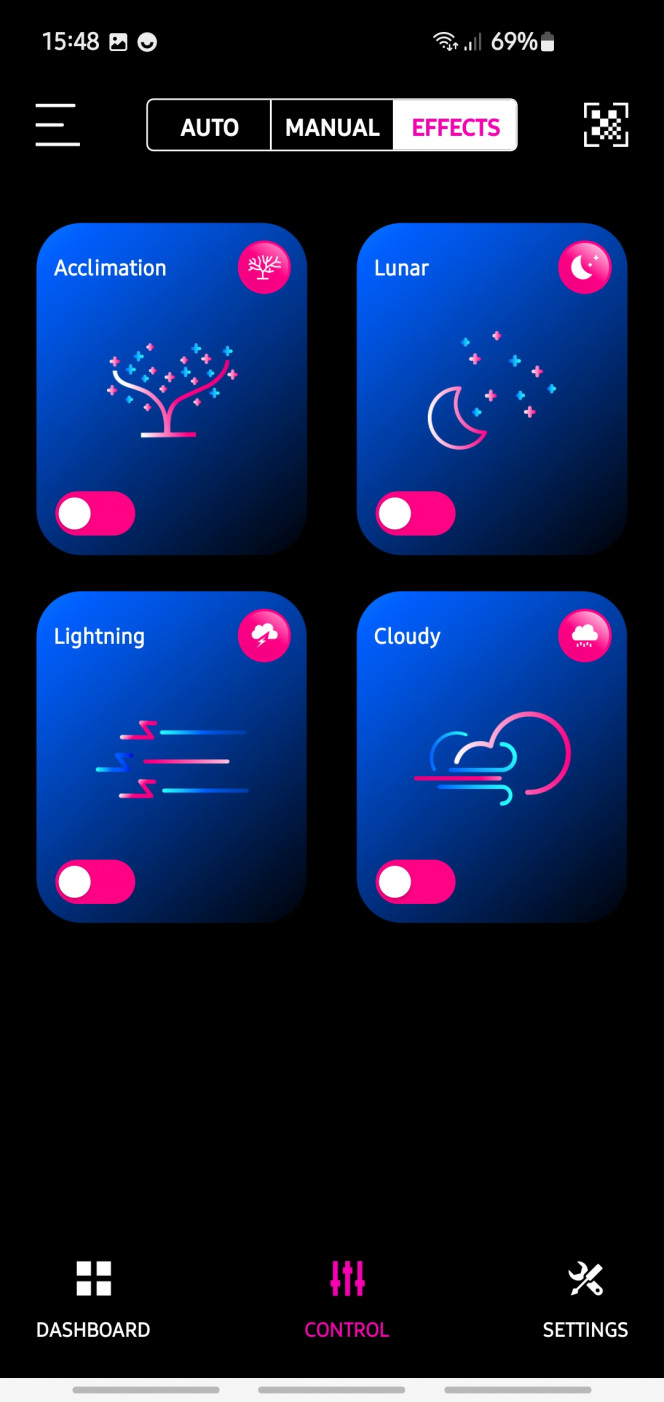The image size is (664, 1402).
Task: Select the EFFECTS tab
Action: point(455,126)
